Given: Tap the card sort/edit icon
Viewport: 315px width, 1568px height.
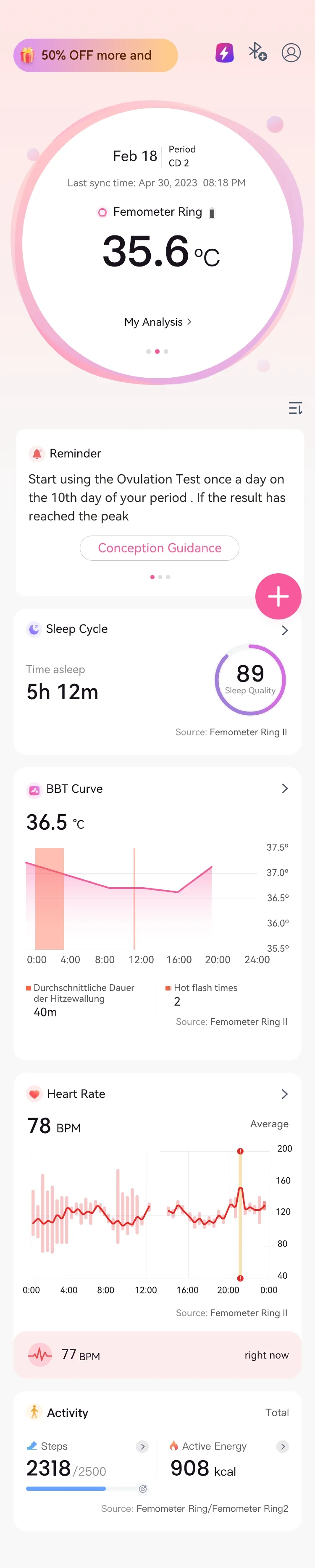Looking at the screenshot, I should point(296,408).
